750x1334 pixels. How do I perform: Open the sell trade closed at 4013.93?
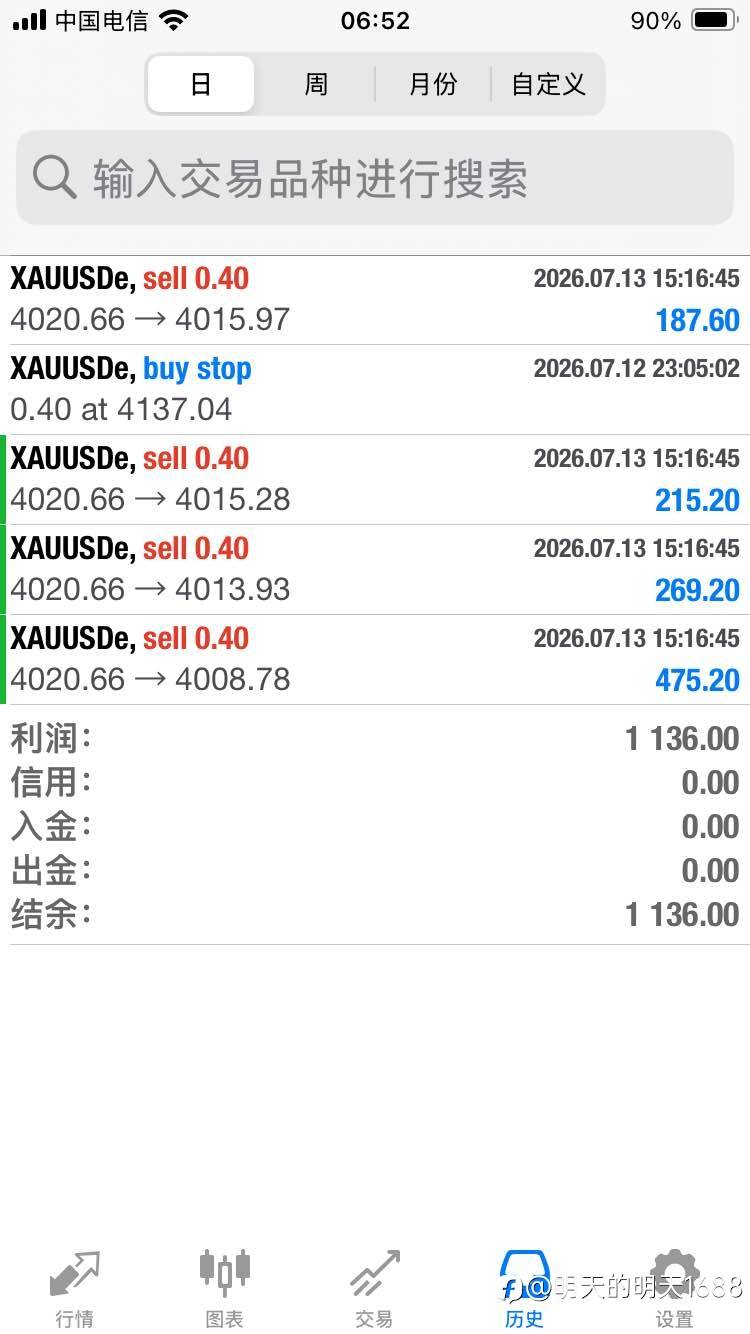[375, 570]
